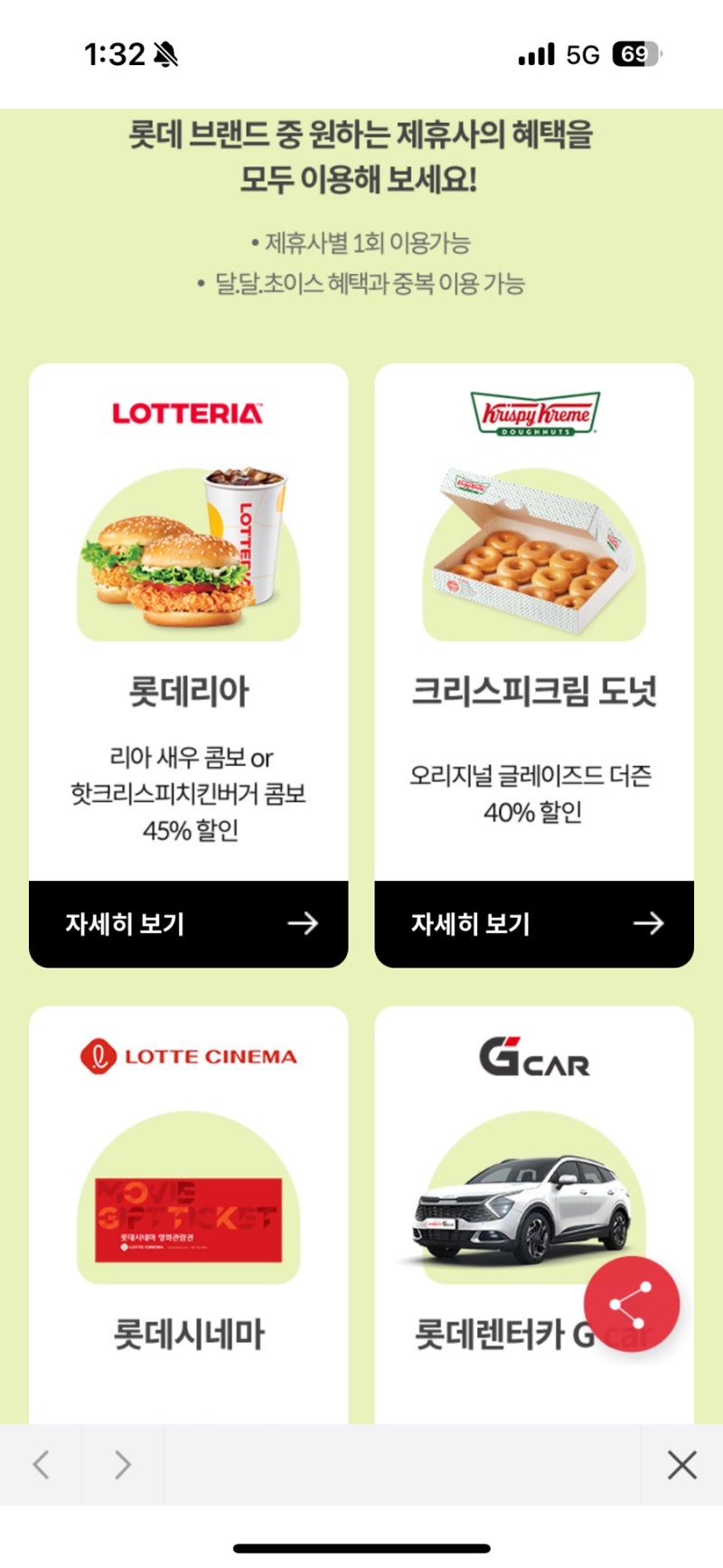Open 자세히 보기 for the 크리스피크림 도넛 coupon

tap(469, 923)
